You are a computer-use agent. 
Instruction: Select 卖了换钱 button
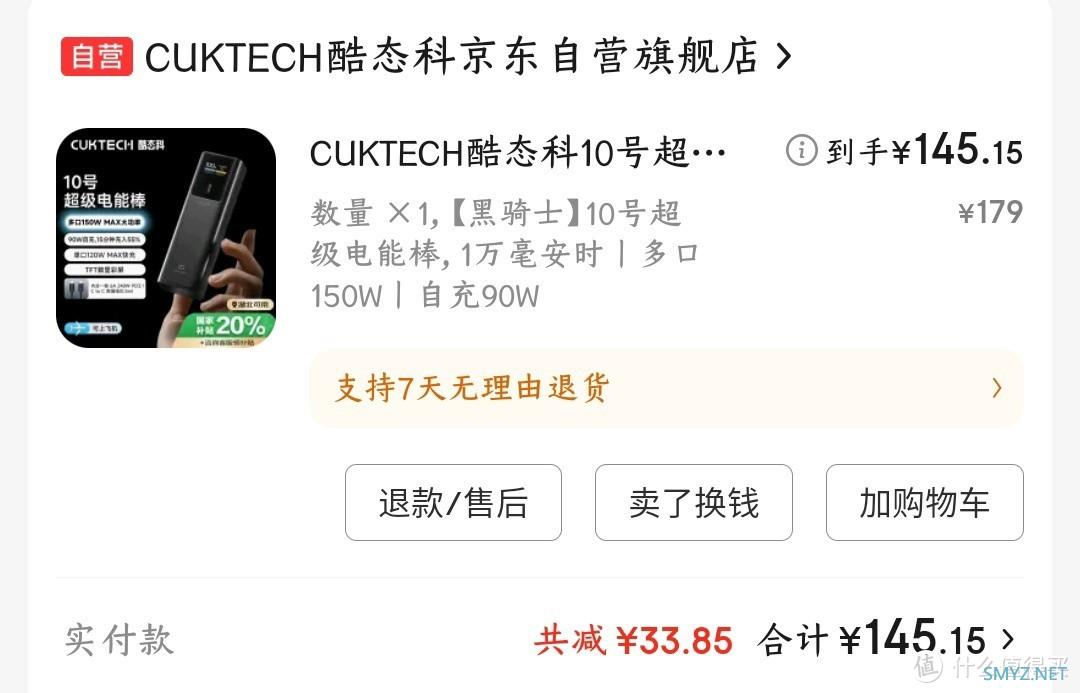694,503
